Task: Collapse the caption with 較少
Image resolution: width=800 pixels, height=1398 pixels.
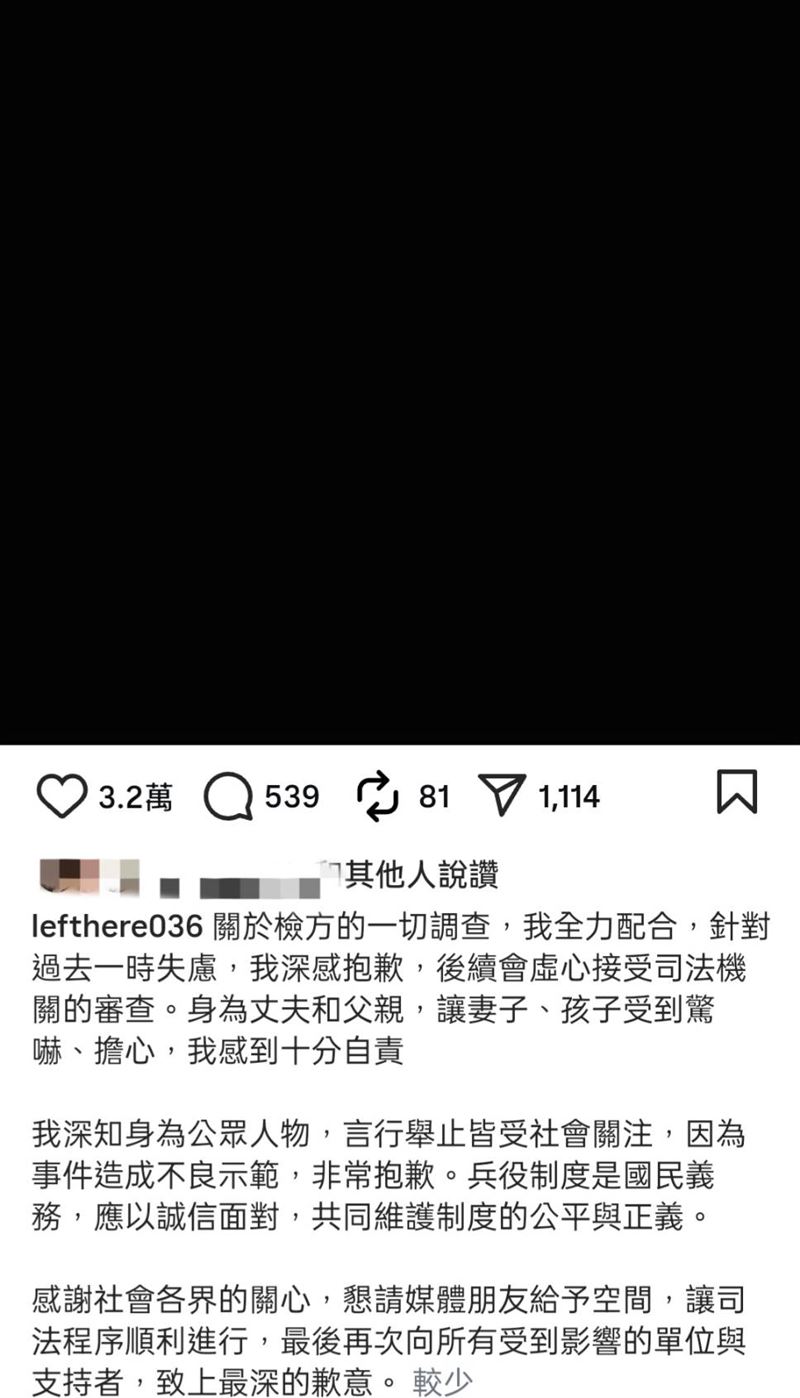Action: click(441, 1382)
